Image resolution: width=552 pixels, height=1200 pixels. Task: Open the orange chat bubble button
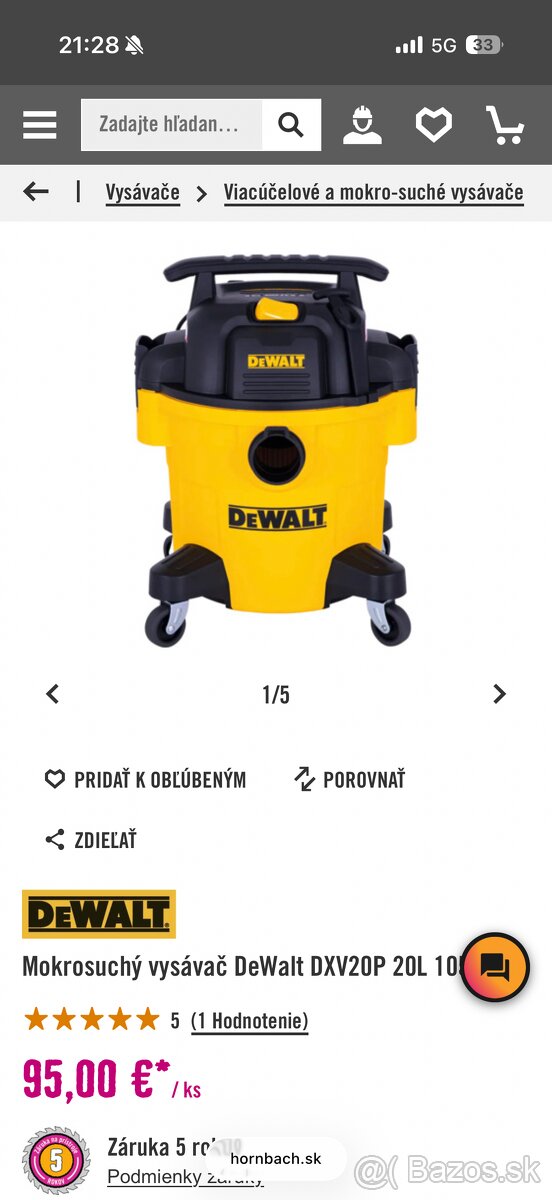tap(495, 967)
